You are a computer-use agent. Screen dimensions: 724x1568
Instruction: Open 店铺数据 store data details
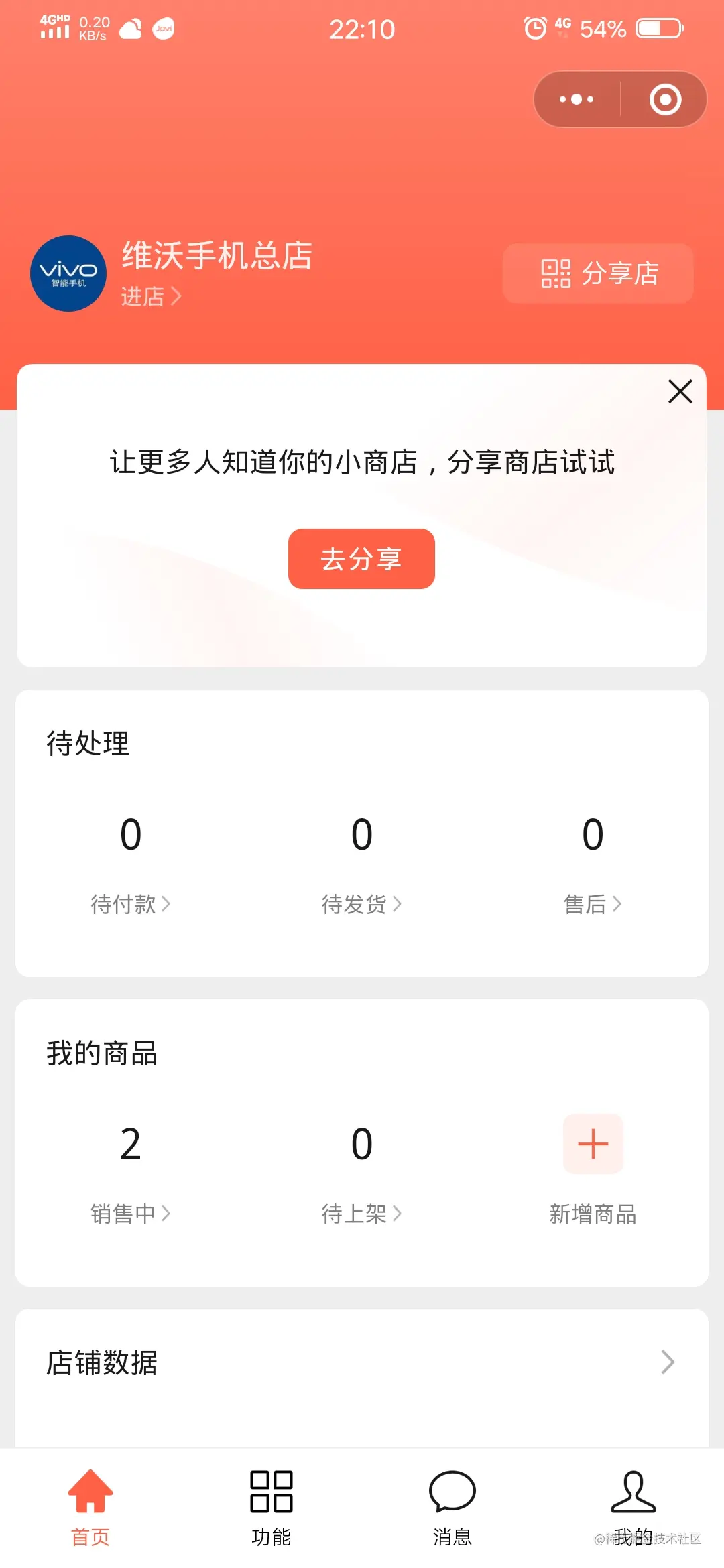point(362,1362)
